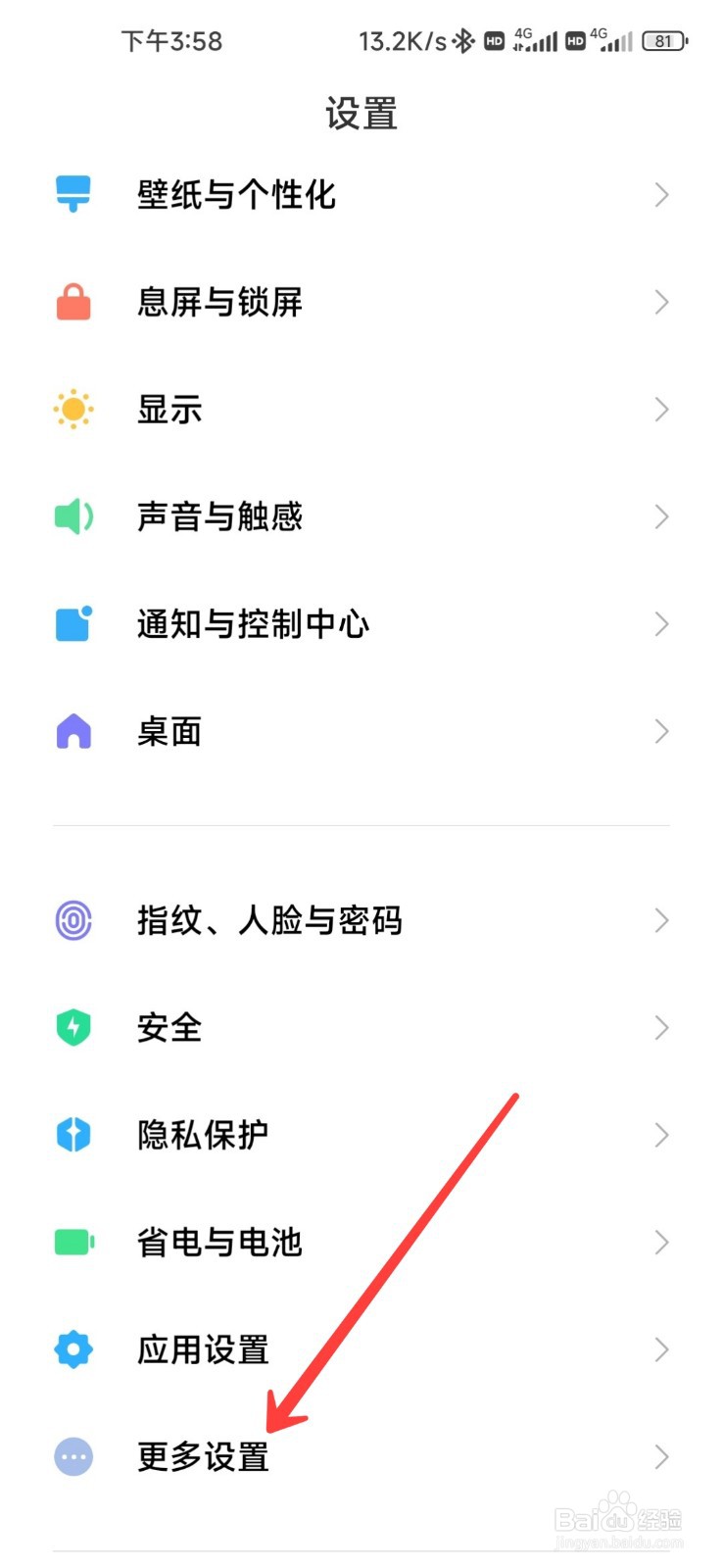Open 壁纸与个性化 wallpaper icon
The height and width of the screenshot is (1568, 723).
(73, 194)
